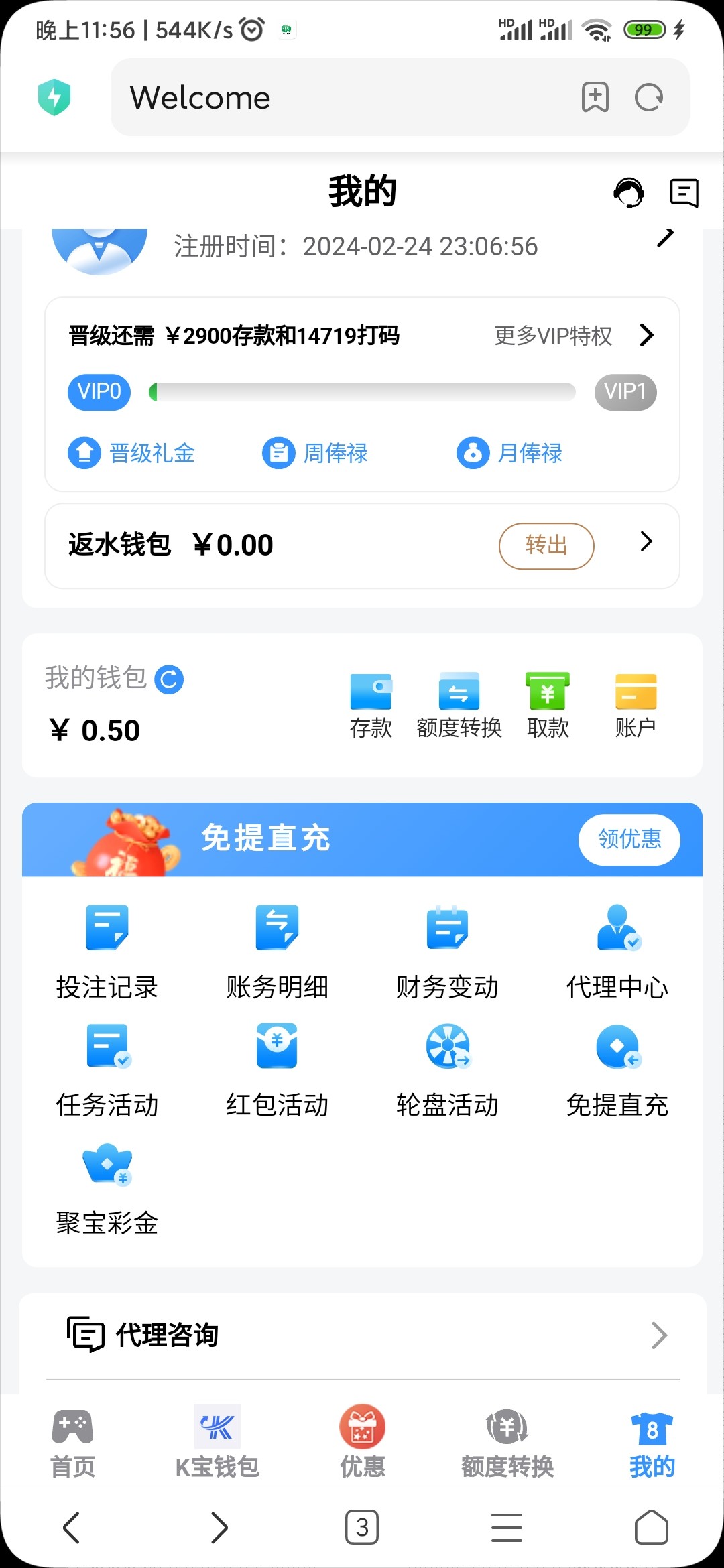Open customer service headset icon

pos(628,193)
